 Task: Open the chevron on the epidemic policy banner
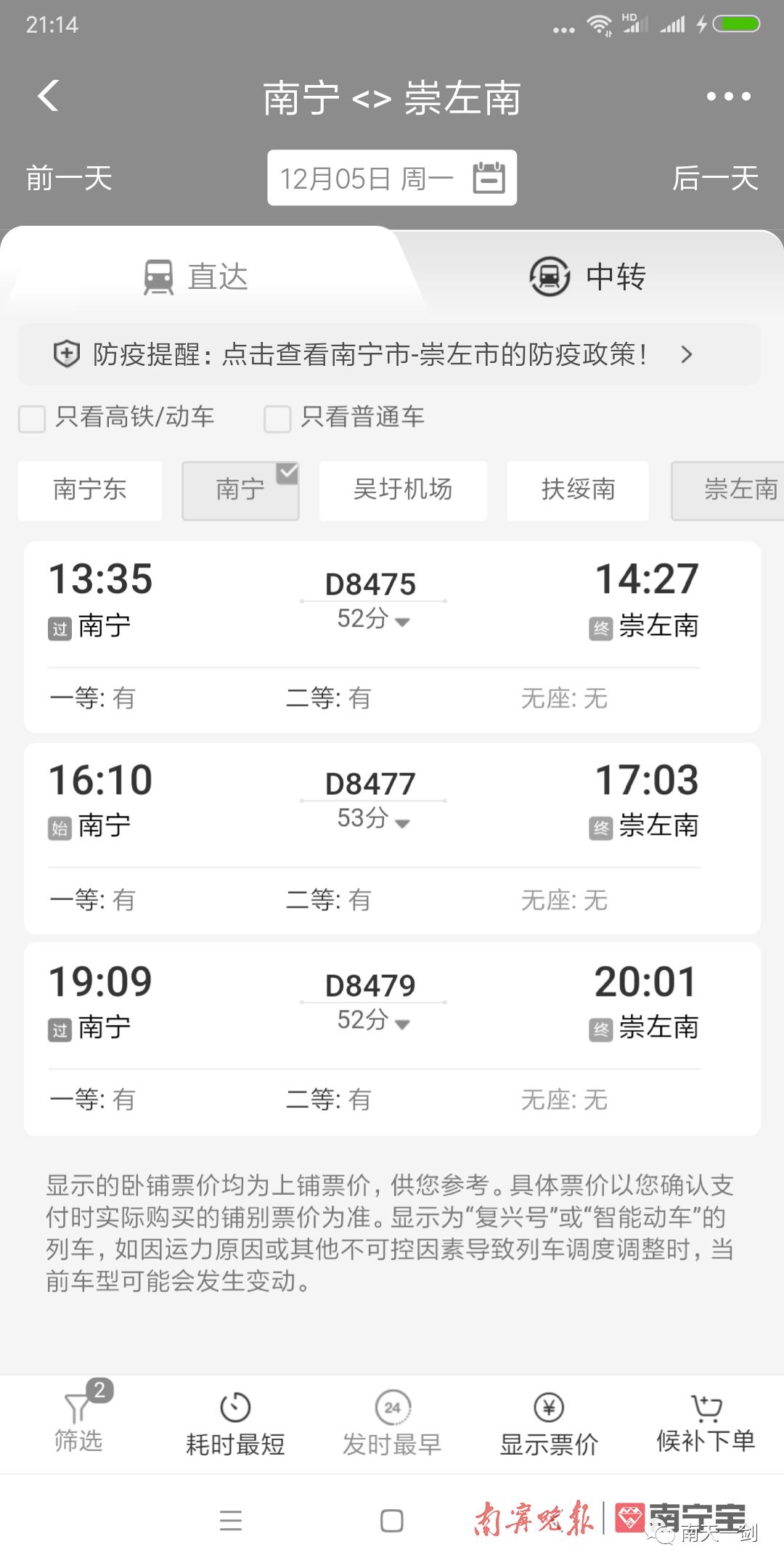pos(686,355)
